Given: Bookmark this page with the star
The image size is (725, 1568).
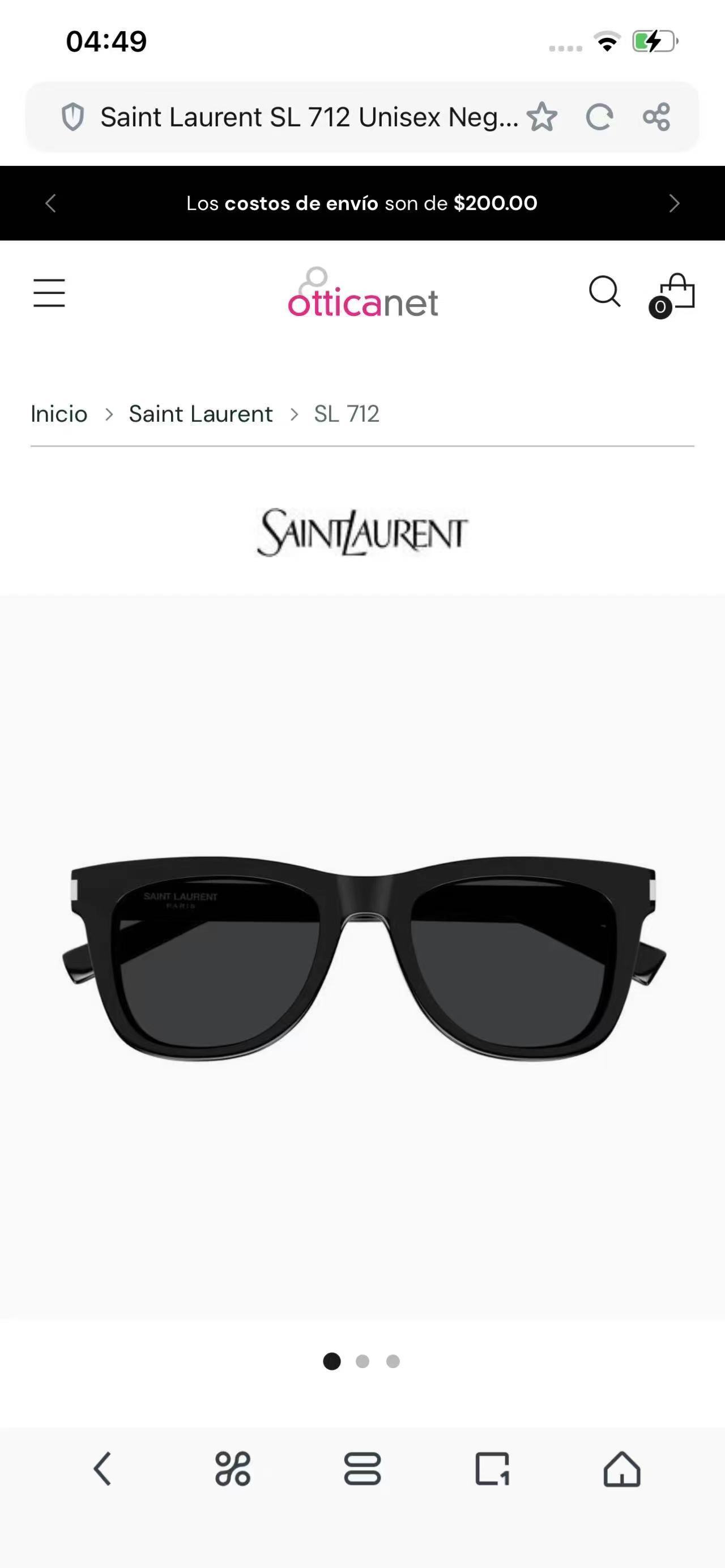Looking at the screenshot, I should click(542, 117).
